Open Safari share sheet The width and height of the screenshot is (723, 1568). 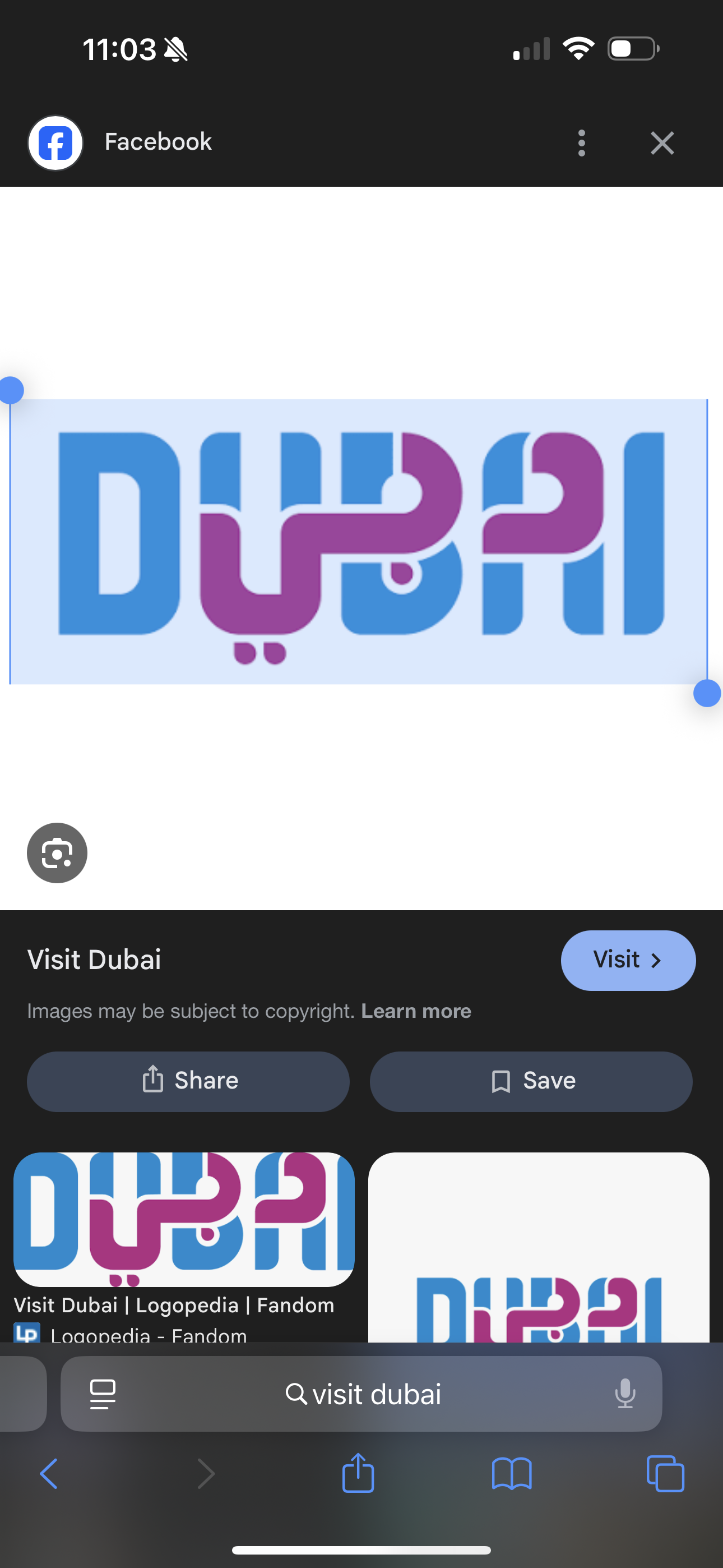coord(358,1474)
